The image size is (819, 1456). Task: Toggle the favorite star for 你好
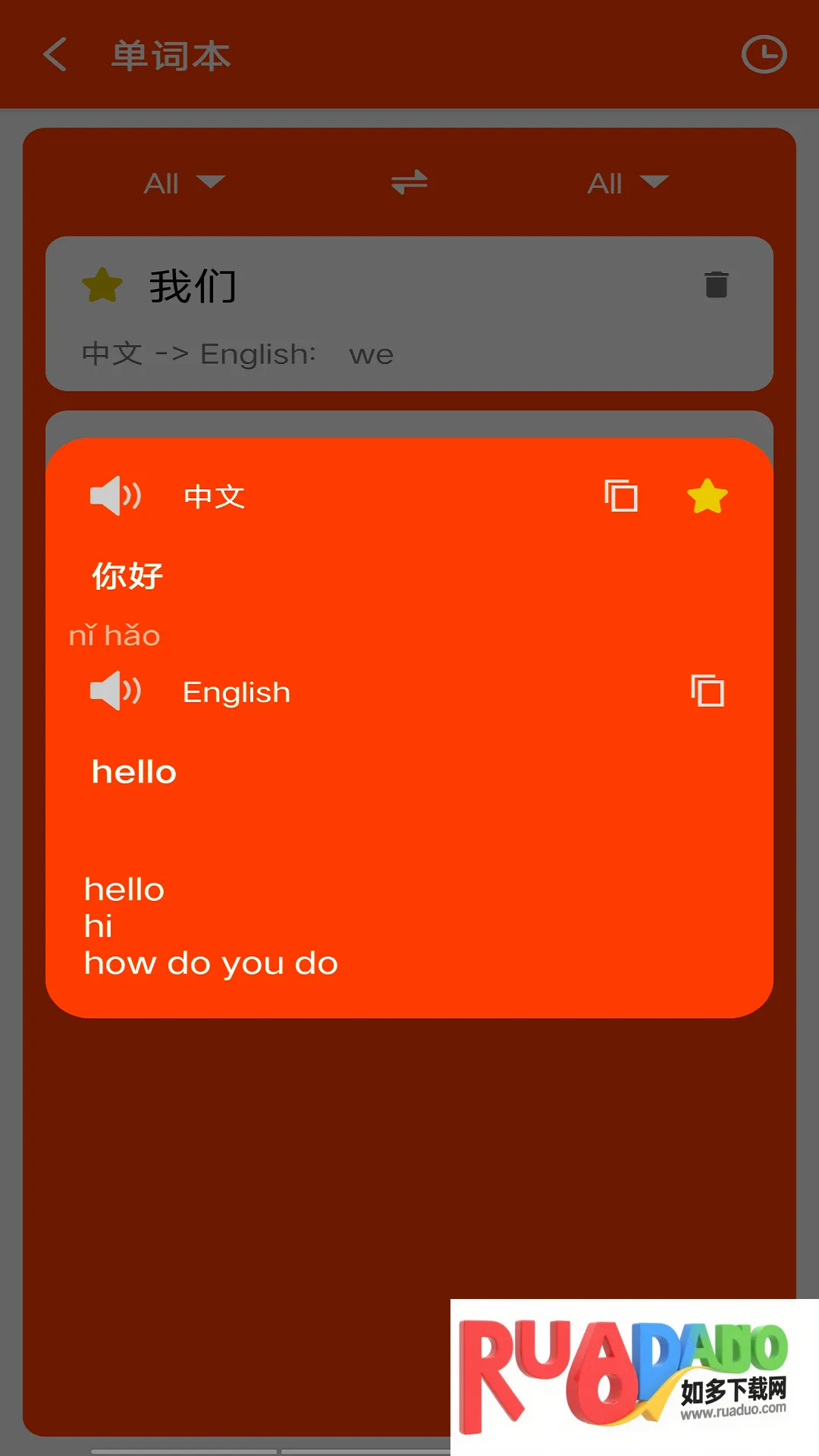coord(707,496)
